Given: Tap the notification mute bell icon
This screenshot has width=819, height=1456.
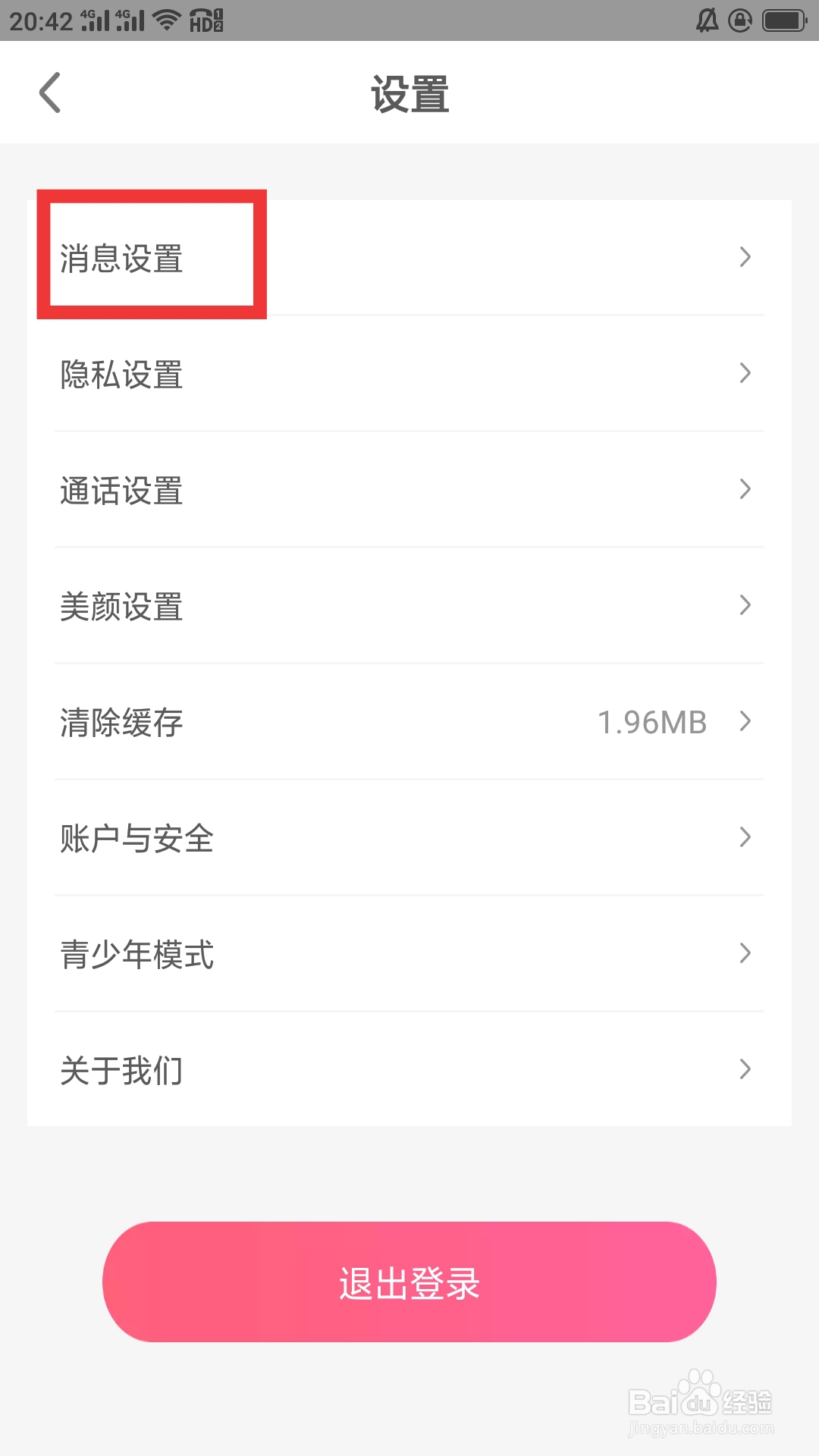Looking at the screenshot, I should point(706,20).
